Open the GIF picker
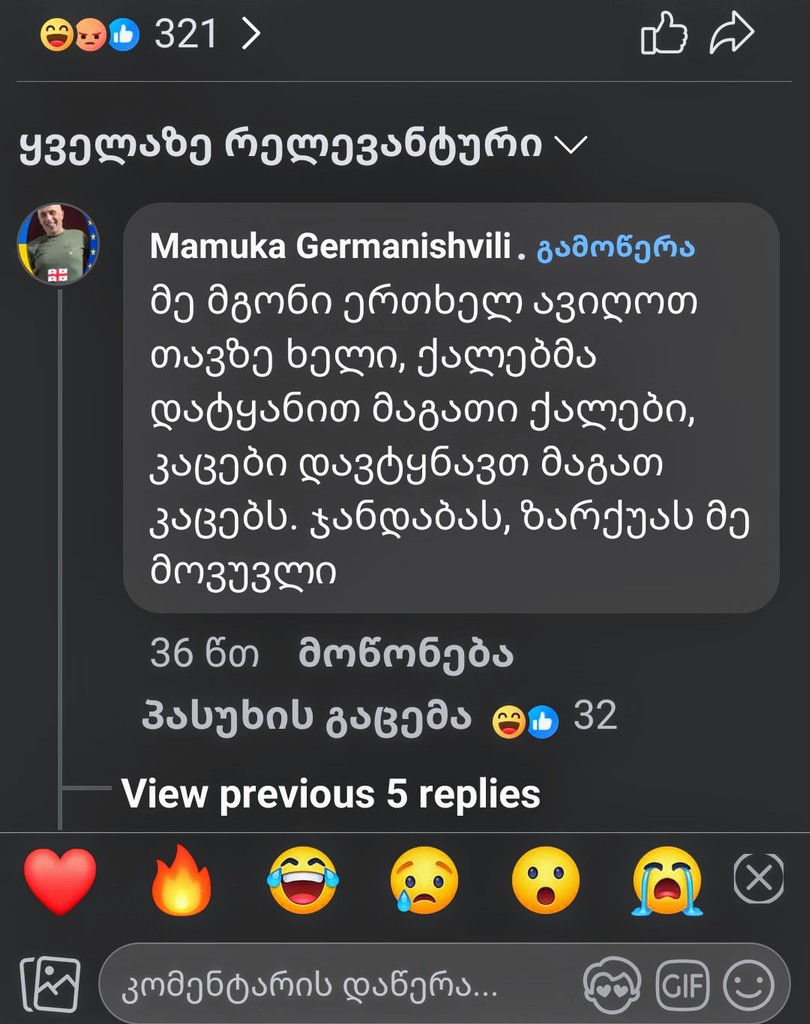The image size is (810, 1024). tap(683, 984)
